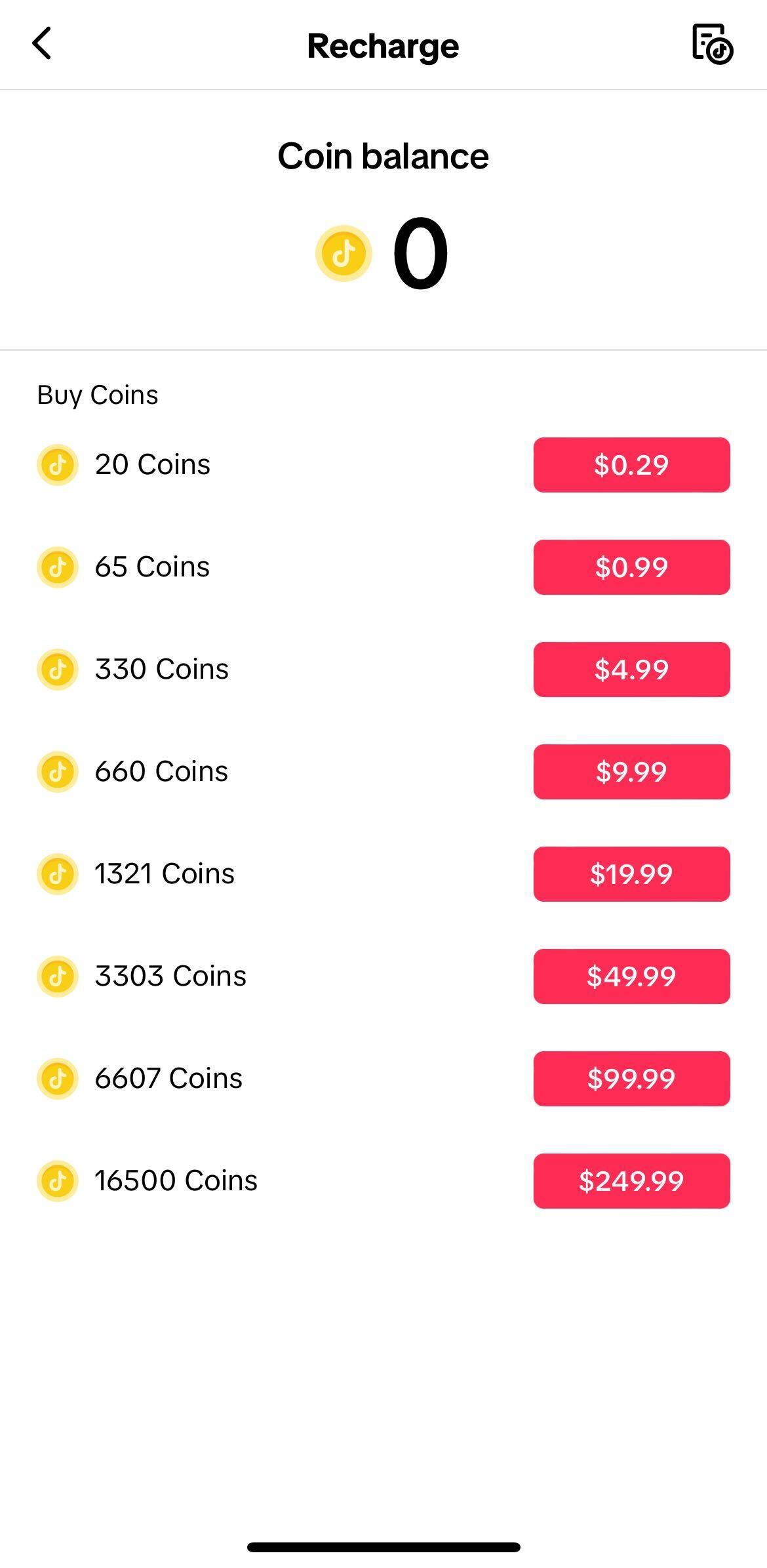Buy 65 Coins for $0.99
Viewport: 767px width, 1568px height.
click(x=631, y=567)
